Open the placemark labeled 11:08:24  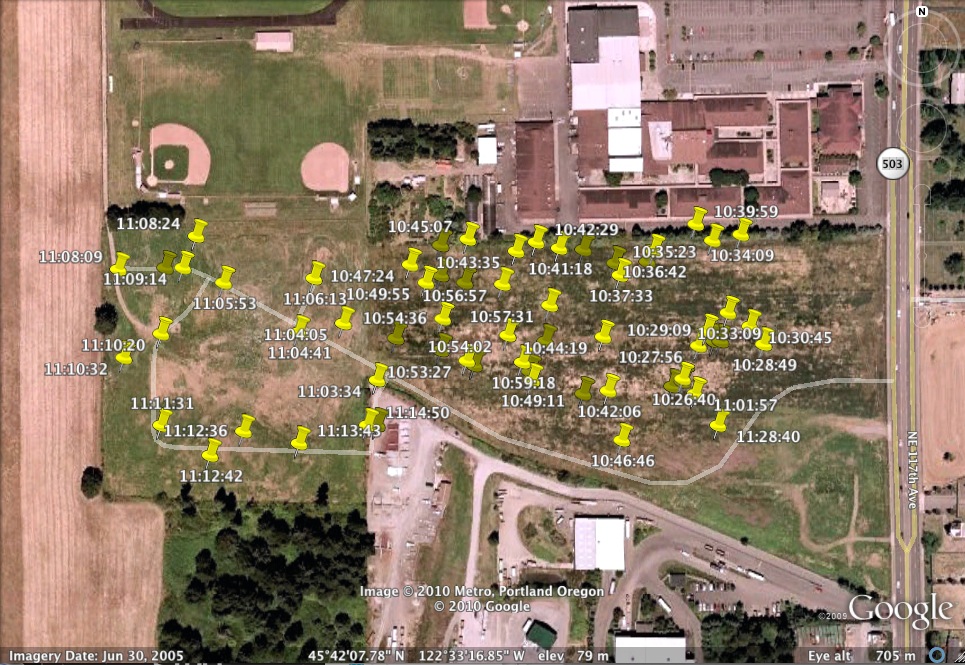197,232
